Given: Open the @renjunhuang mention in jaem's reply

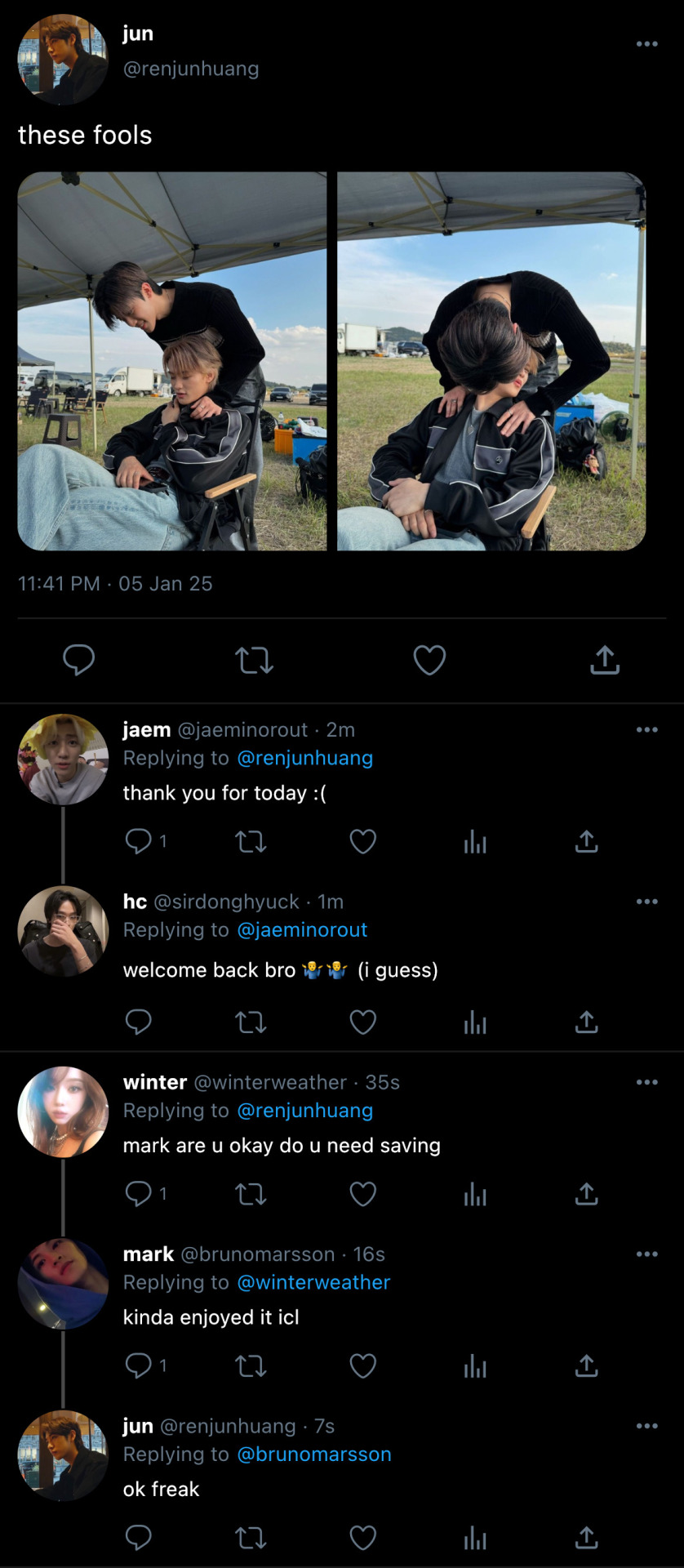Looking at the screenshot, I should 304,758.
